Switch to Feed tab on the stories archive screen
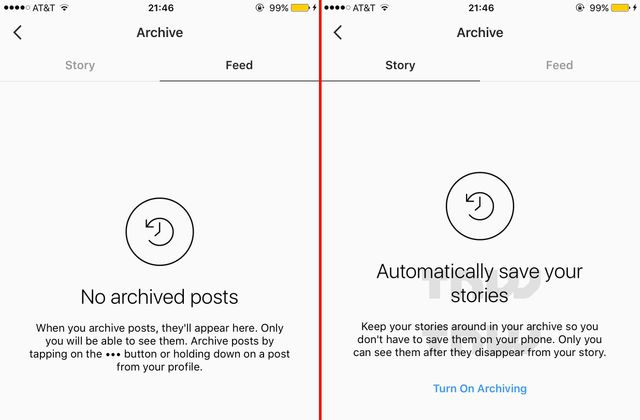The image size is (640, 420). (559, 65)
